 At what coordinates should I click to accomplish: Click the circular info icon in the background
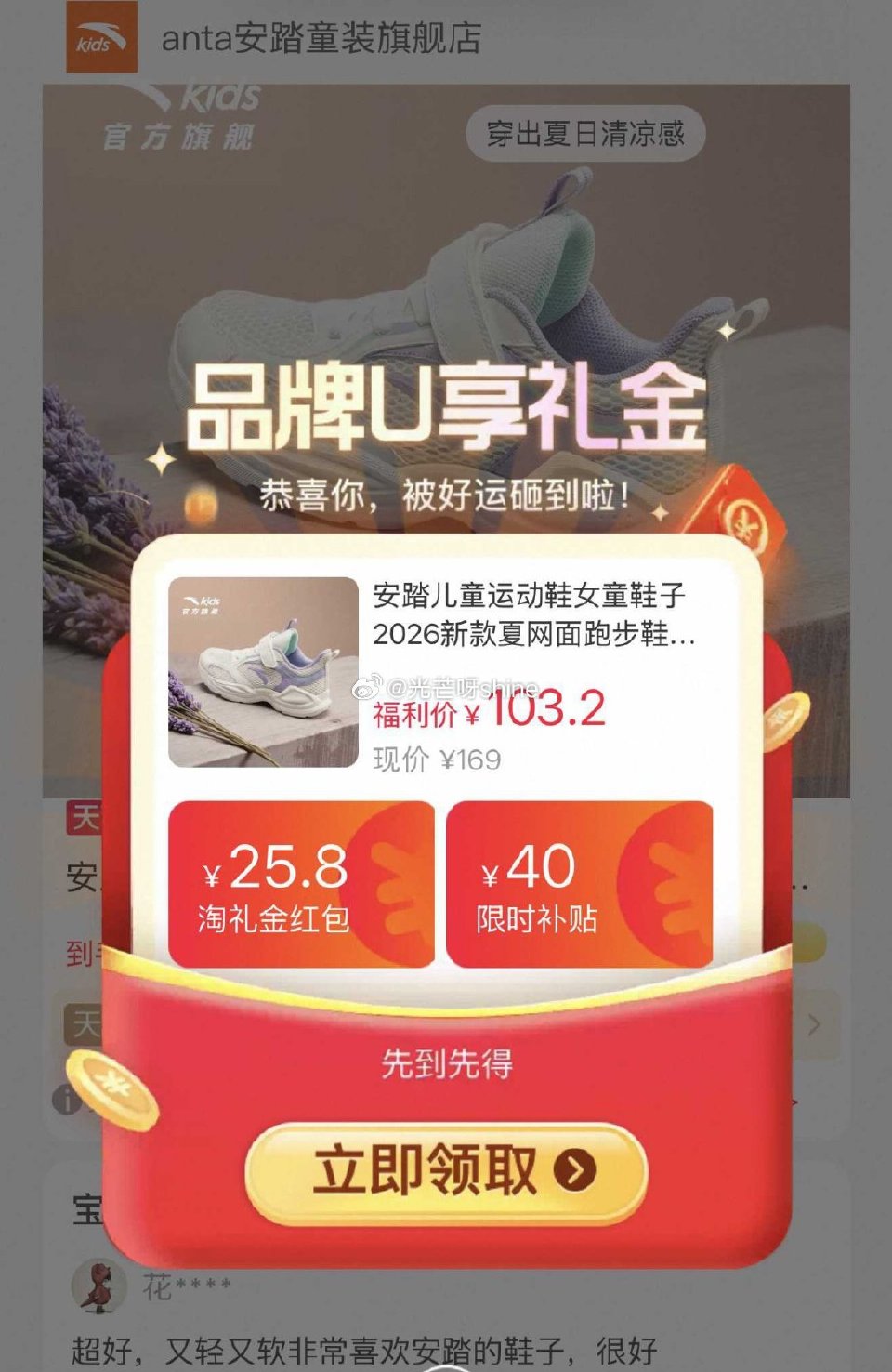(x=68, y=1098)
